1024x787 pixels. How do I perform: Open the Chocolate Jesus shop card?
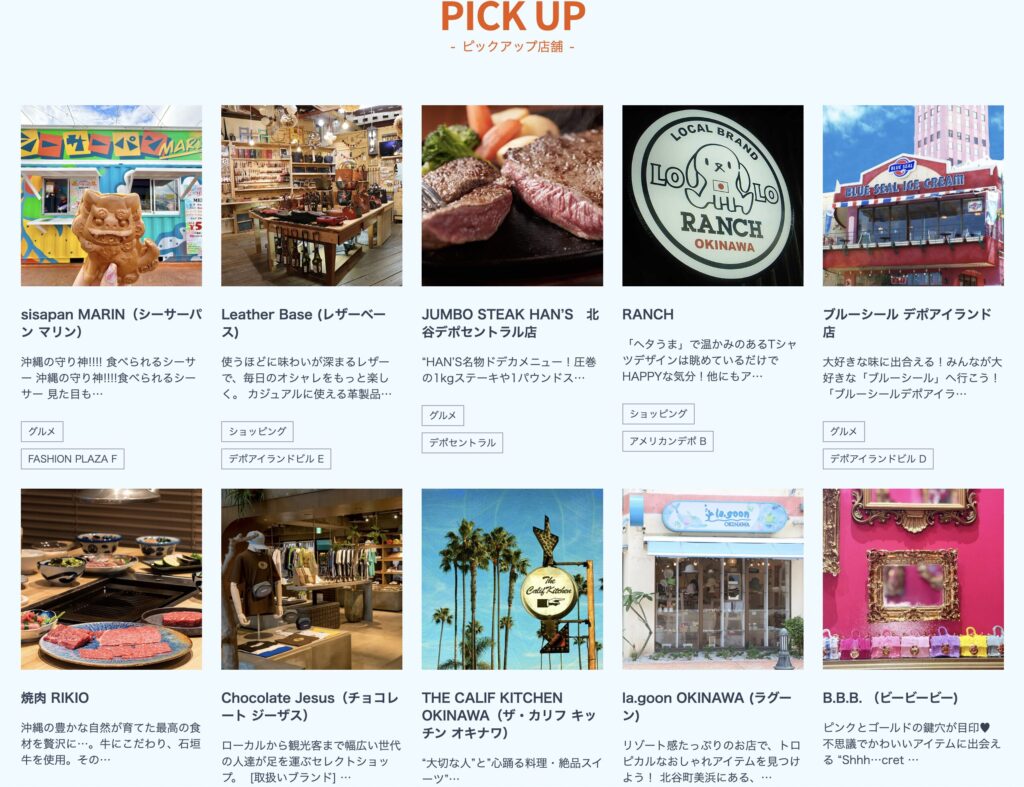pos(311,579)
